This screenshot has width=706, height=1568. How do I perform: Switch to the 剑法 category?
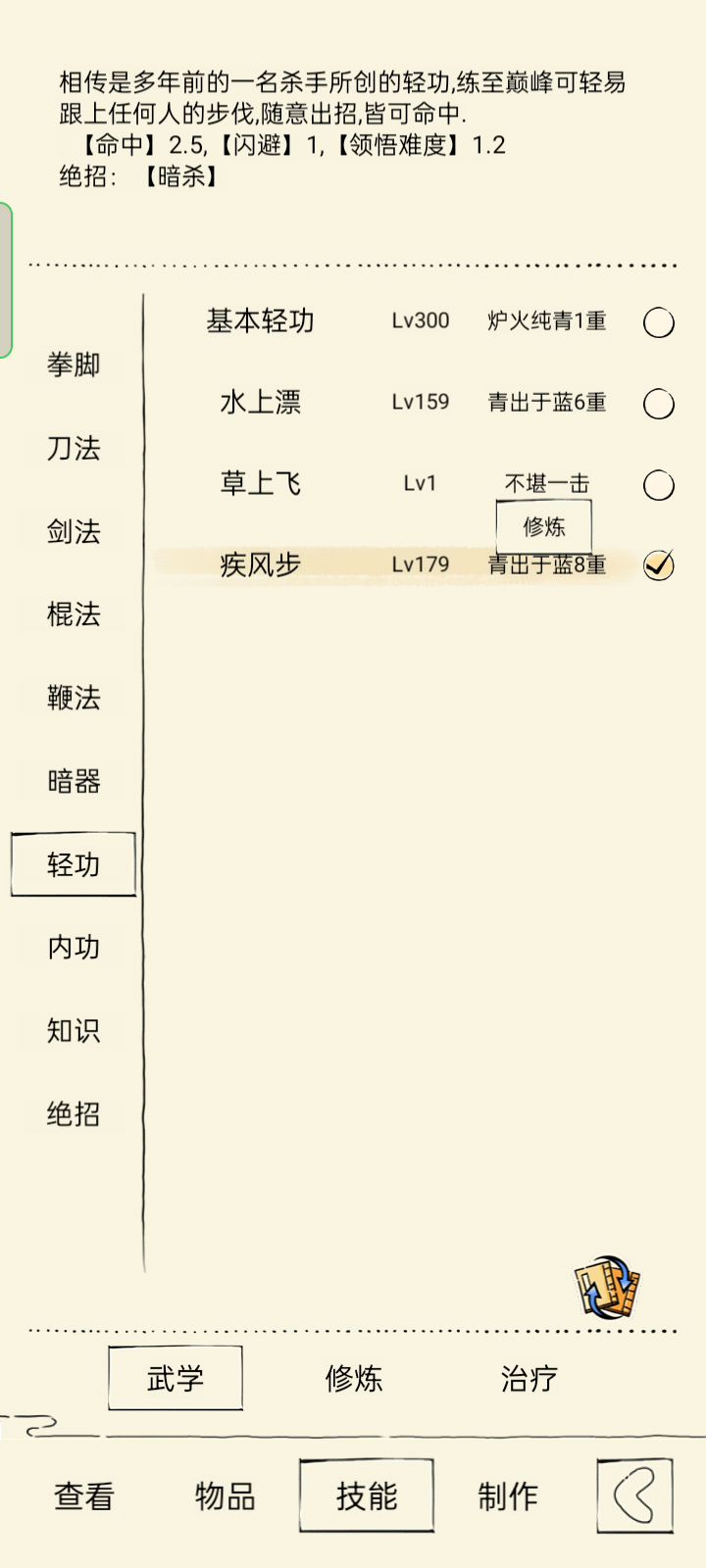pos(74,532)
